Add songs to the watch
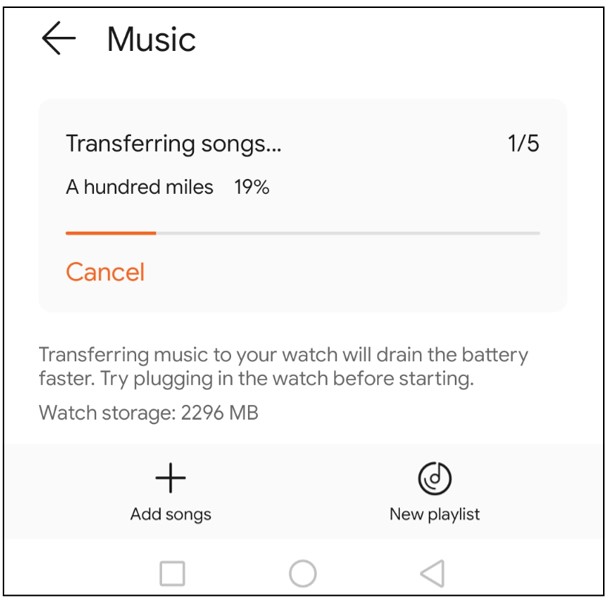 coord(171,493)
